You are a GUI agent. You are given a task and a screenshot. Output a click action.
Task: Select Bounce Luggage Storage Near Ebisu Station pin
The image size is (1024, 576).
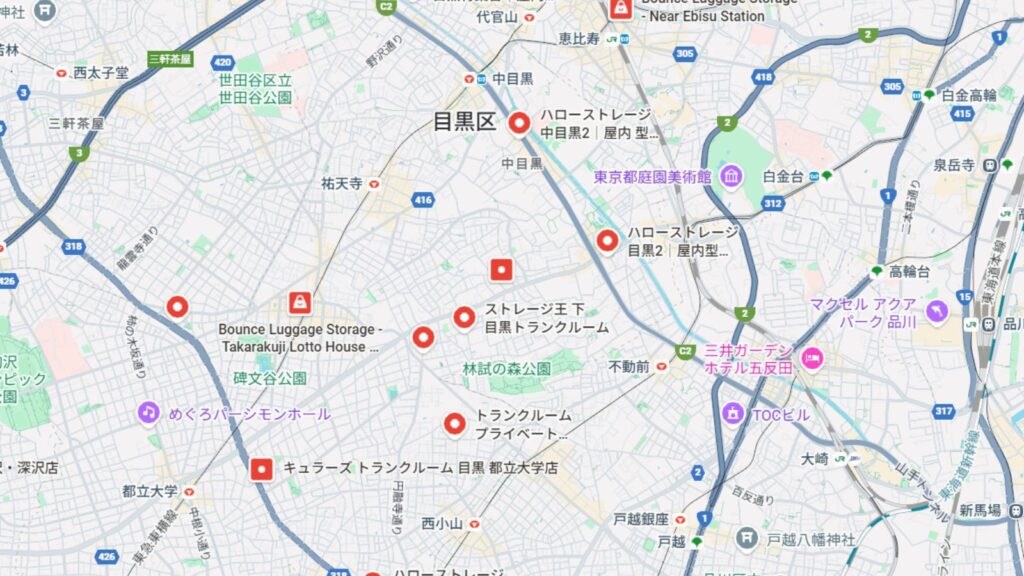pos(621,9)
